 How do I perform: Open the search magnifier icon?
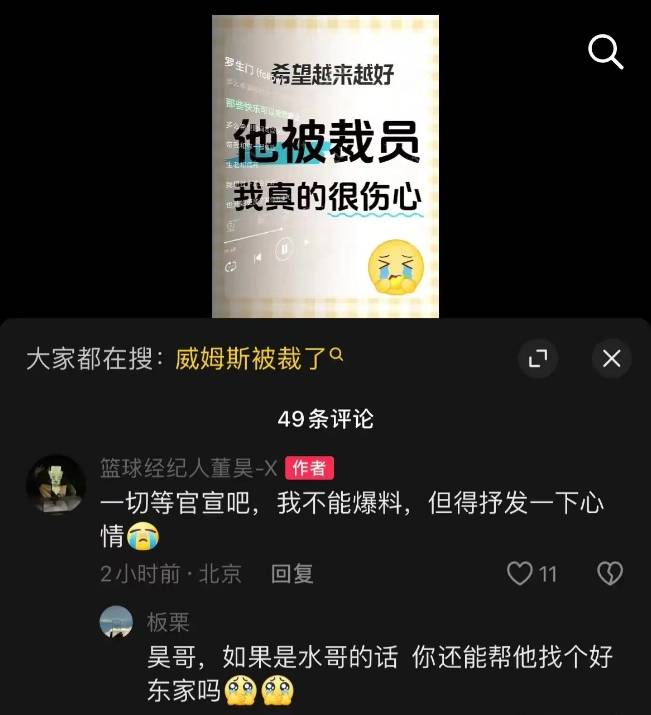pyautogui.click(x=606, y=50)
